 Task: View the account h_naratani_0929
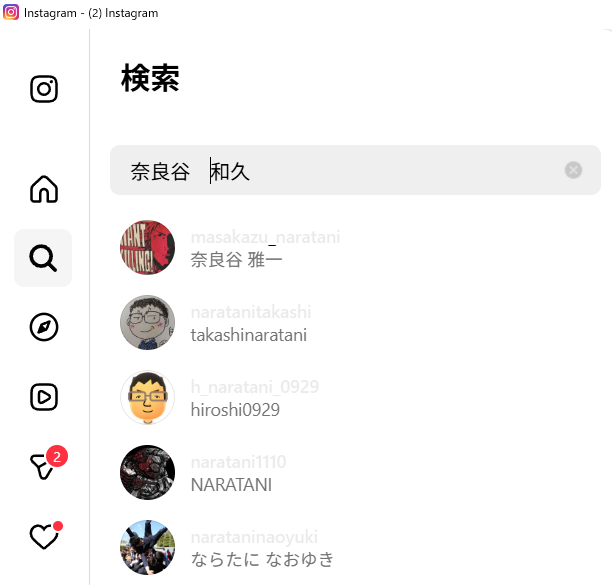254,397
